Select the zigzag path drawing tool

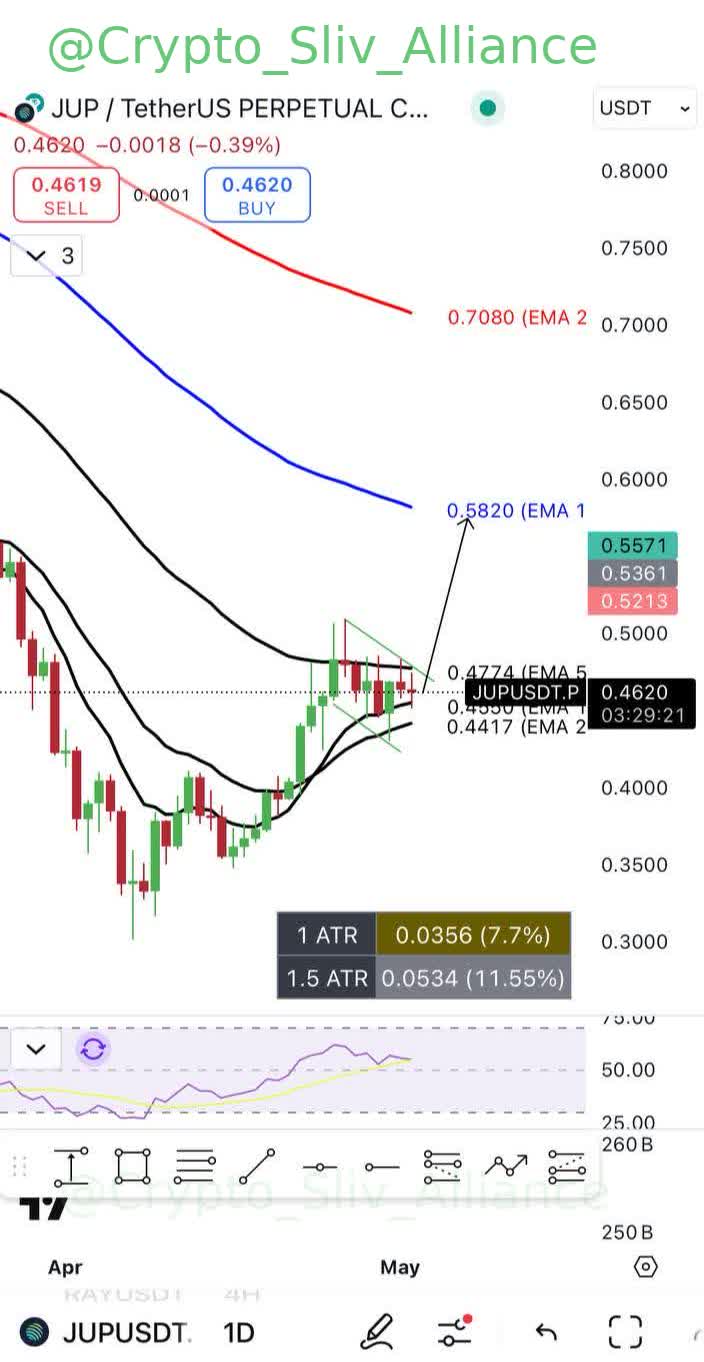(506, 1166)
